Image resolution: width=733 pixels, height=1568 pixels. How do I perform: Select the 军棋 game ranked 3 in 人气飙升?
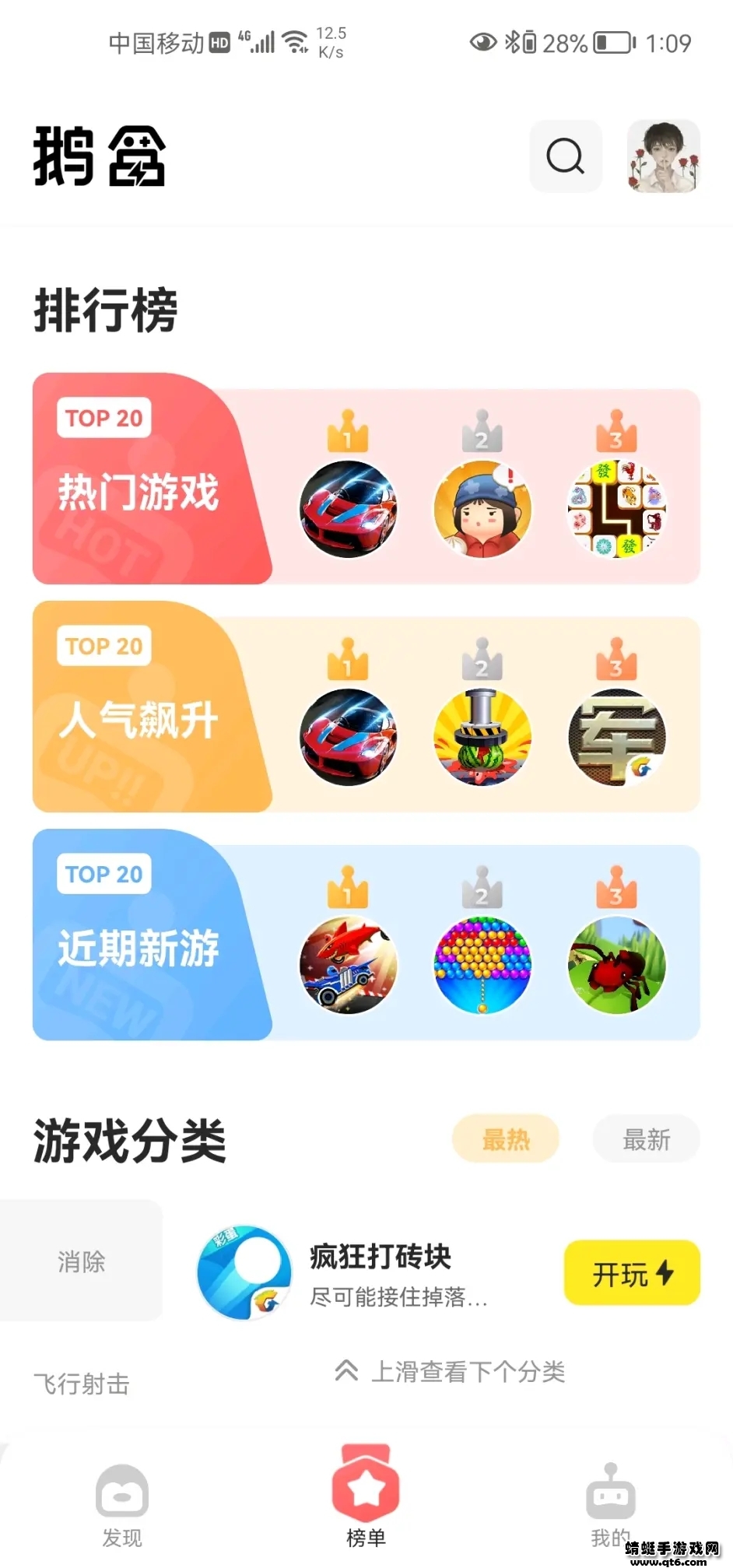pyautogui.click(x=616, y=736)
